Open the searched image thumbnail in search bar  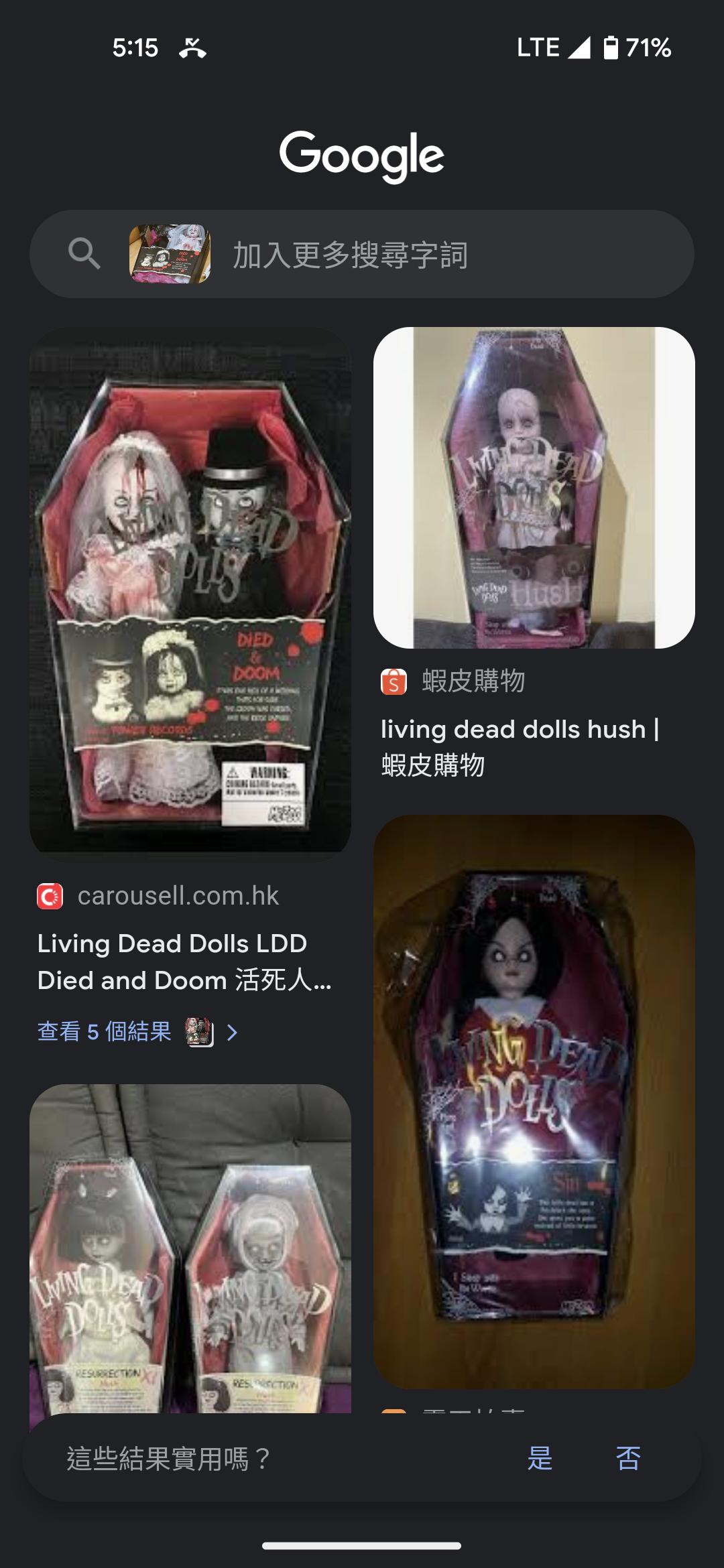click(170, 254)
